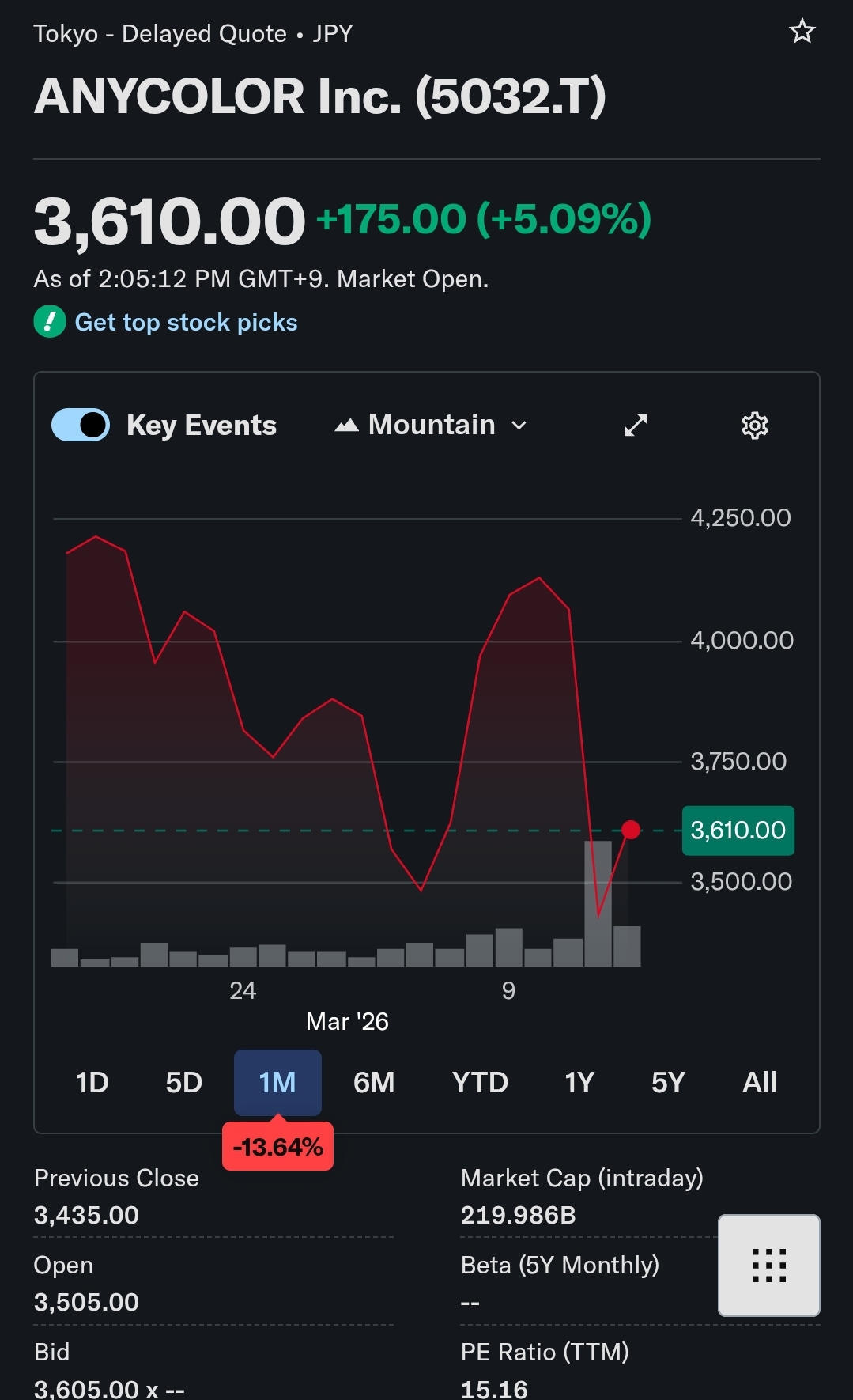The image size is (853, 1400).
Task: Open chart settings gear
Action: (x=754, y=425)
